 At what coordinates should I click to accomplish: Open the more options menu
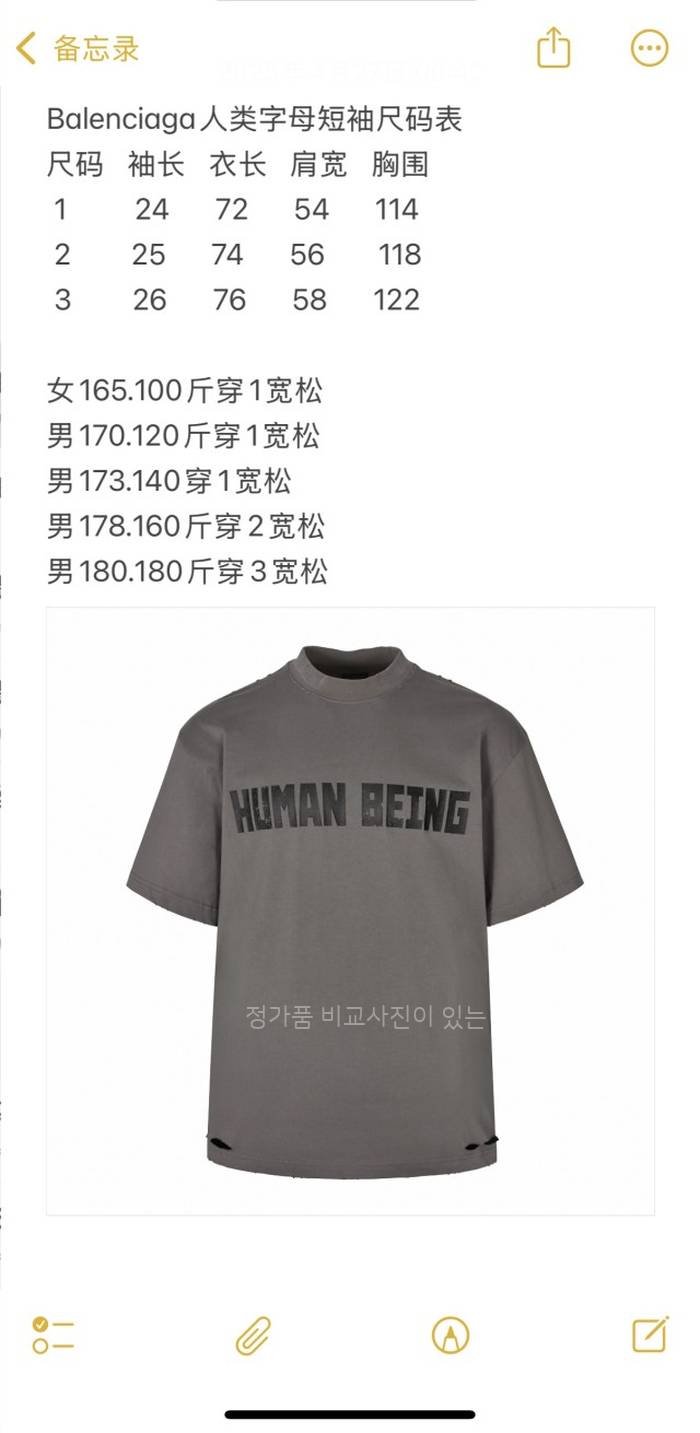pos(649,47)
